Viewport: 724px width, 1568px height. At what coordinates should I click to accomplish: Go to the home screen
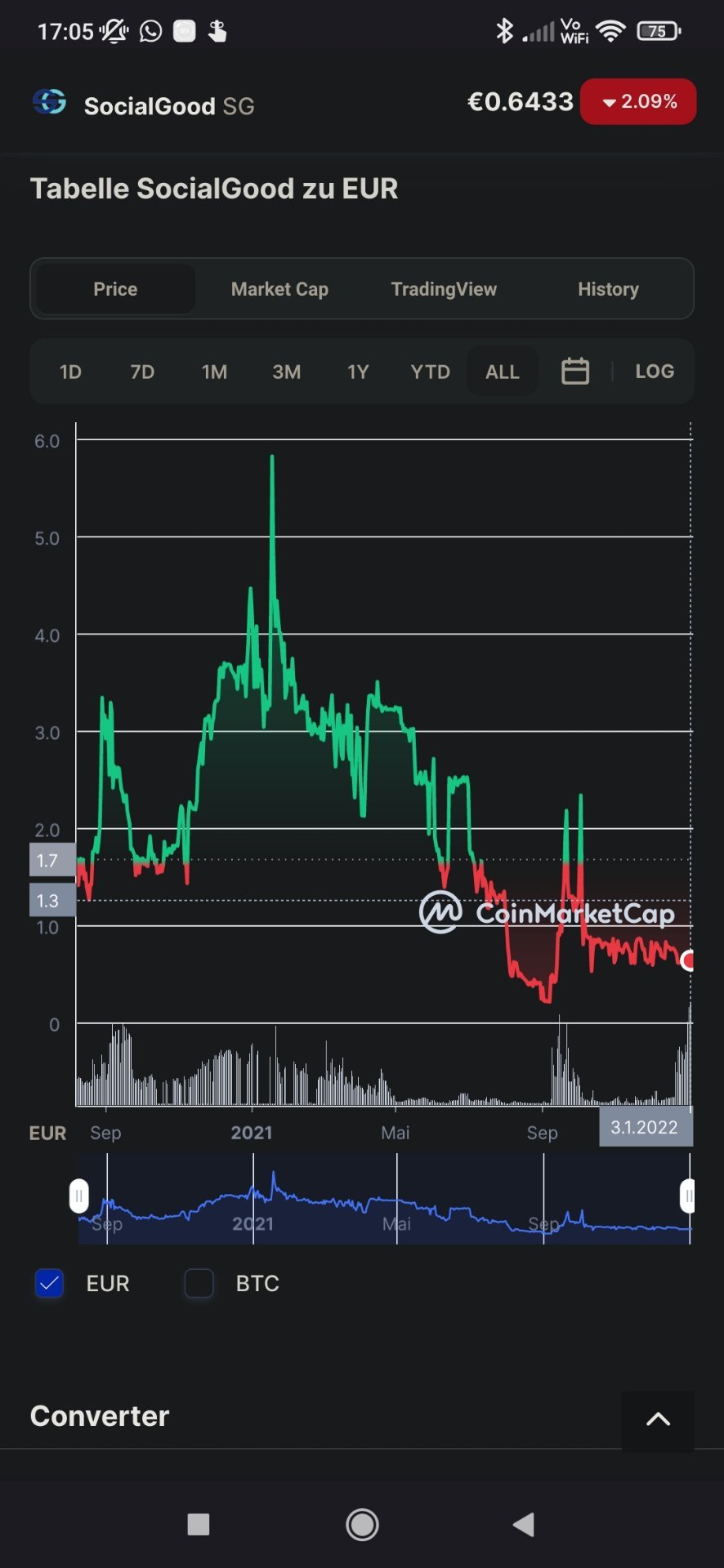pos(362,1524)
